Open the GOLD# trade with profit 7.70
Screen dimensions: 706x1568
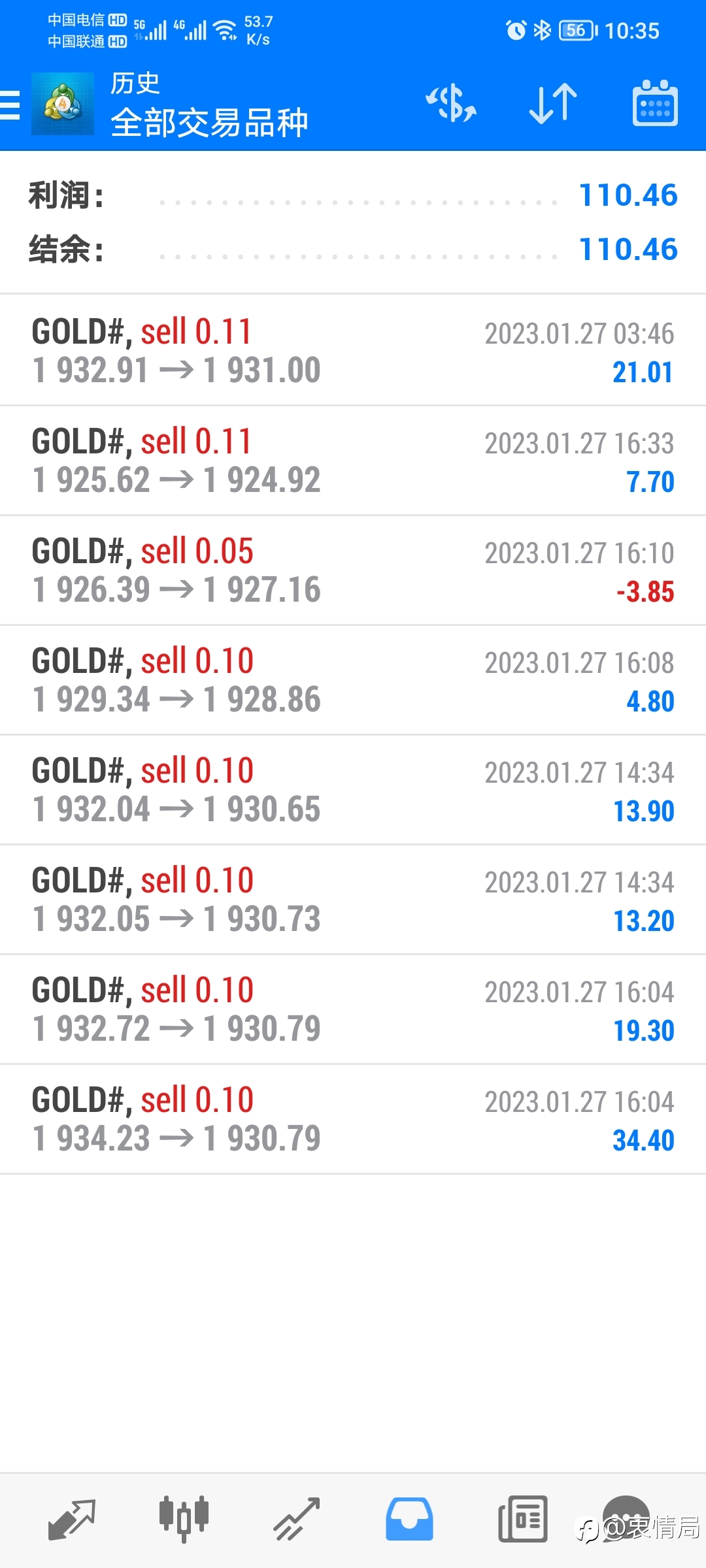353,461
